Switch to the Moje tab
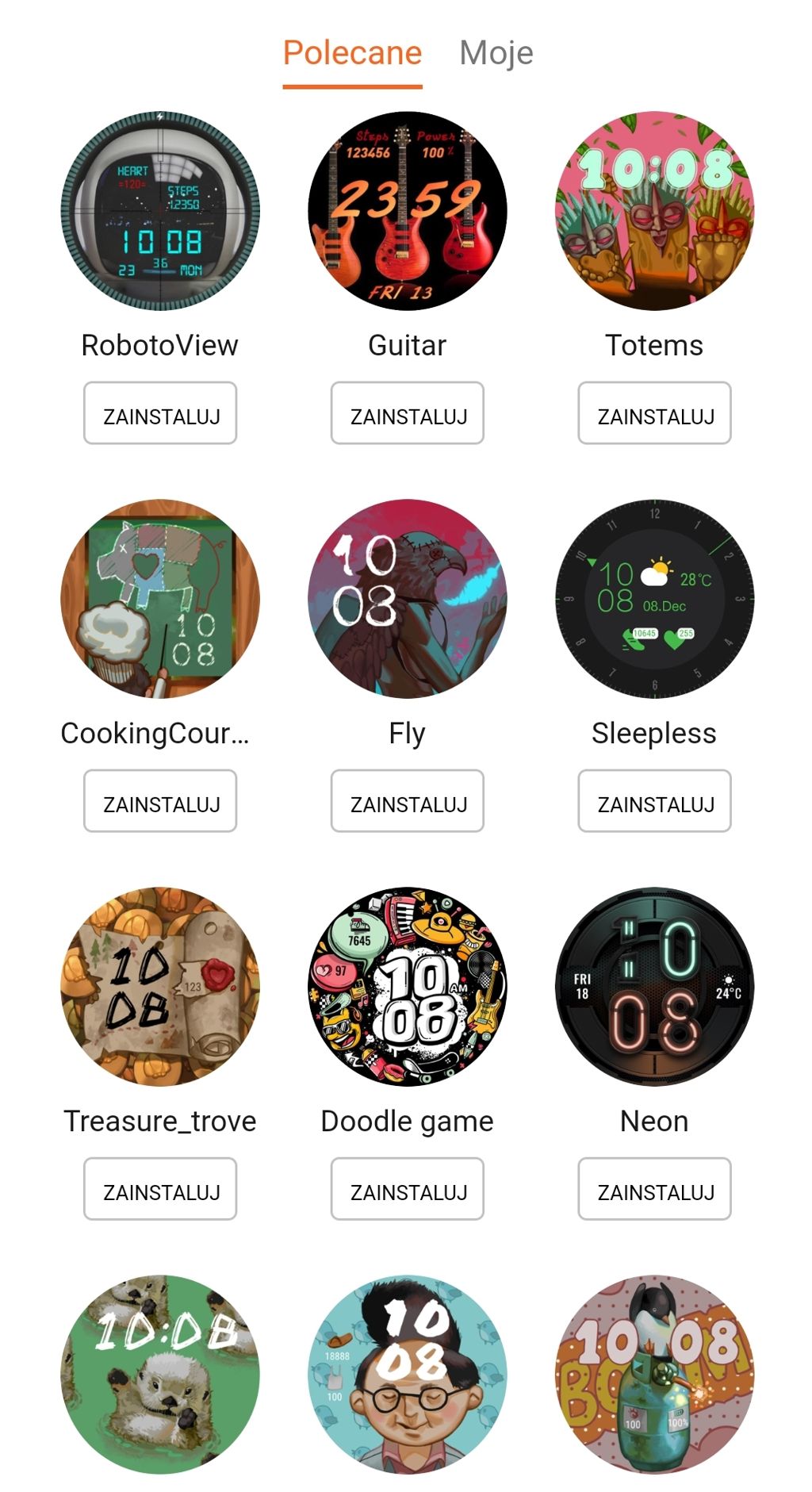Image resolution: width=812 pixels, height=1492 pixels. point(496,54)
